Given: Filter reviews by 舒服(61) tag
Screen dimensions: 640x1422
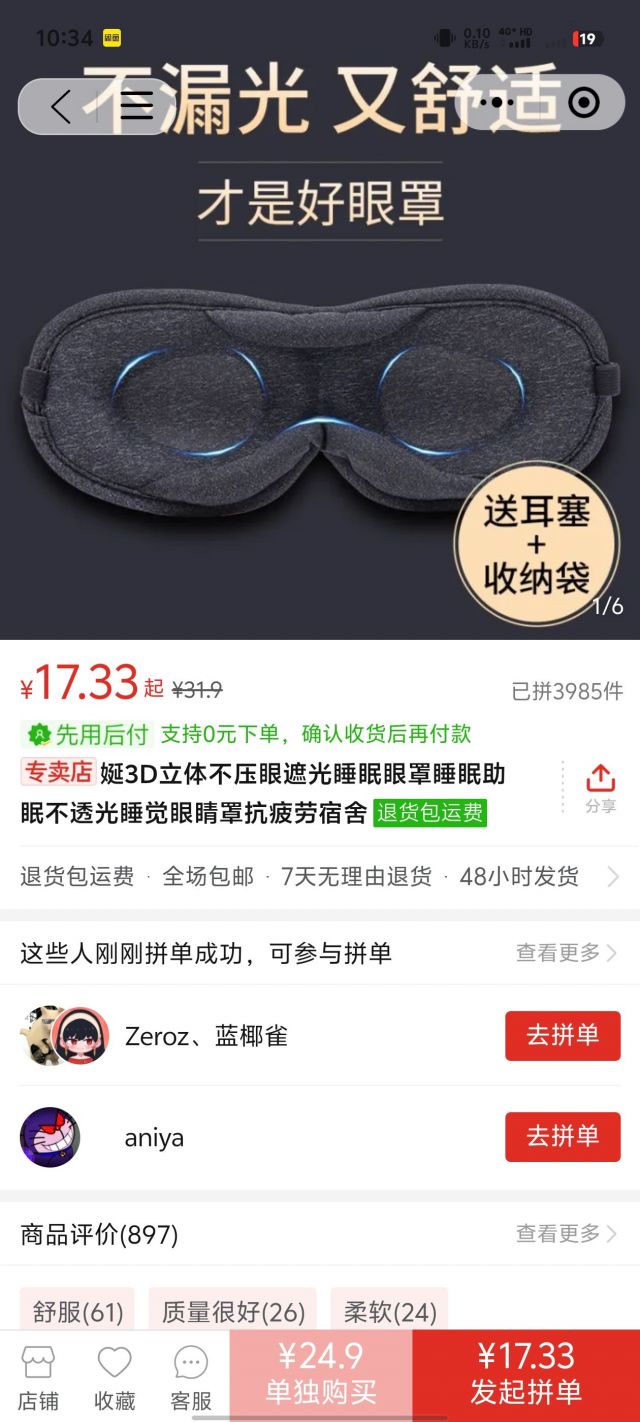Looking at the screenshot, I should [77, 1311].
